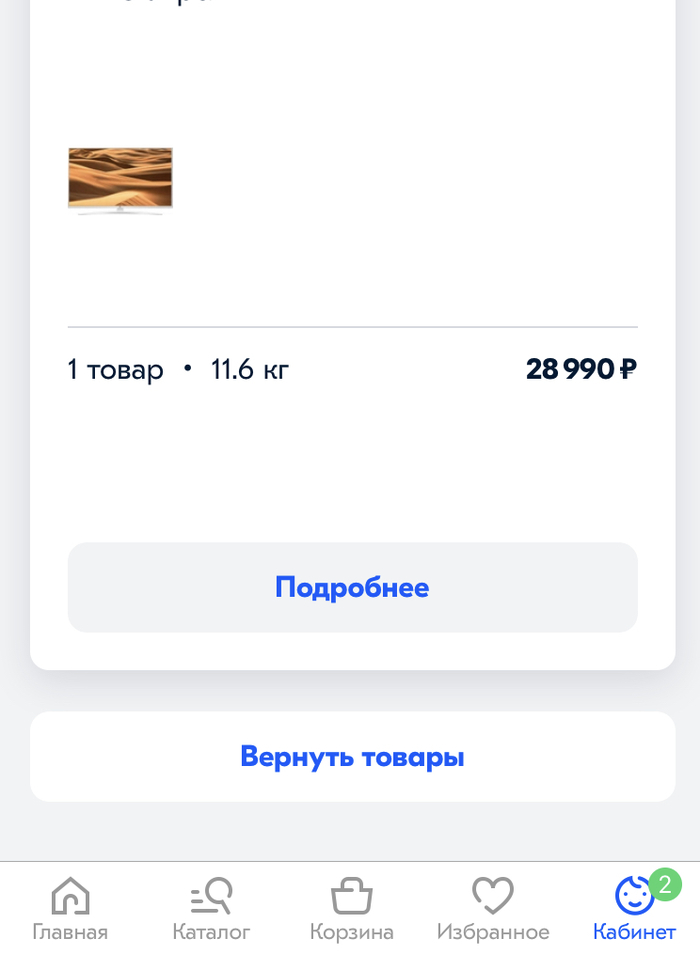This screenshot has width=700, height=954.
Task: Go to the Главная tab
Action: click(70, 909)
